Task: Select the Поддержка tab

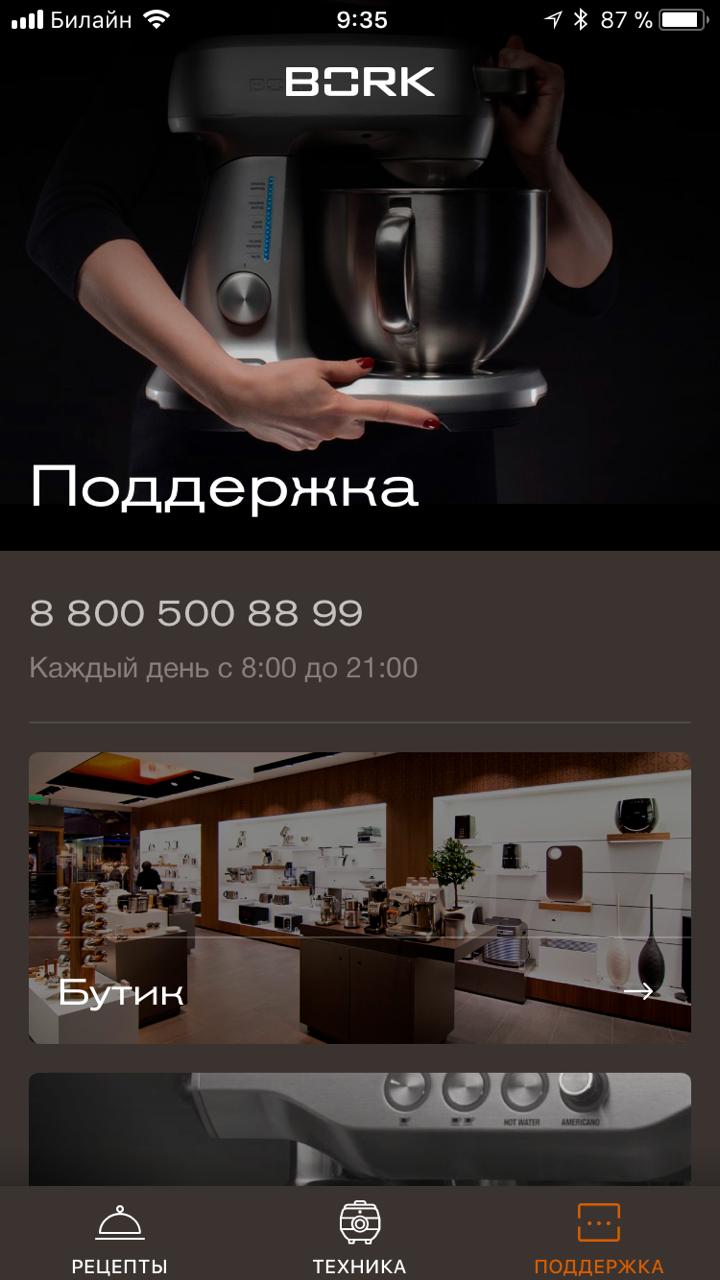Action: (598, 1236)
